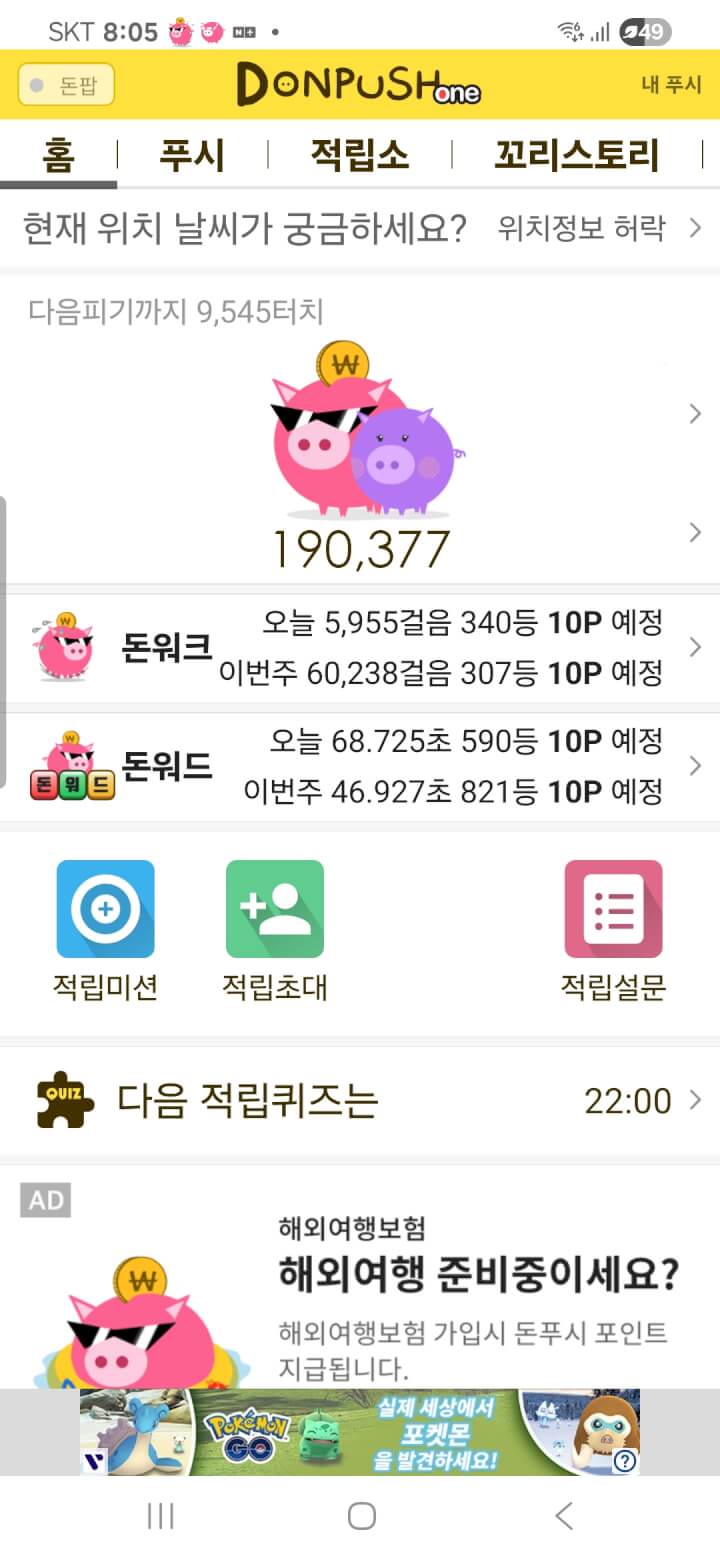Open recent apps from the navigation bar
This screenshot has height=1560, width=720.
[x=160, y=1516]
